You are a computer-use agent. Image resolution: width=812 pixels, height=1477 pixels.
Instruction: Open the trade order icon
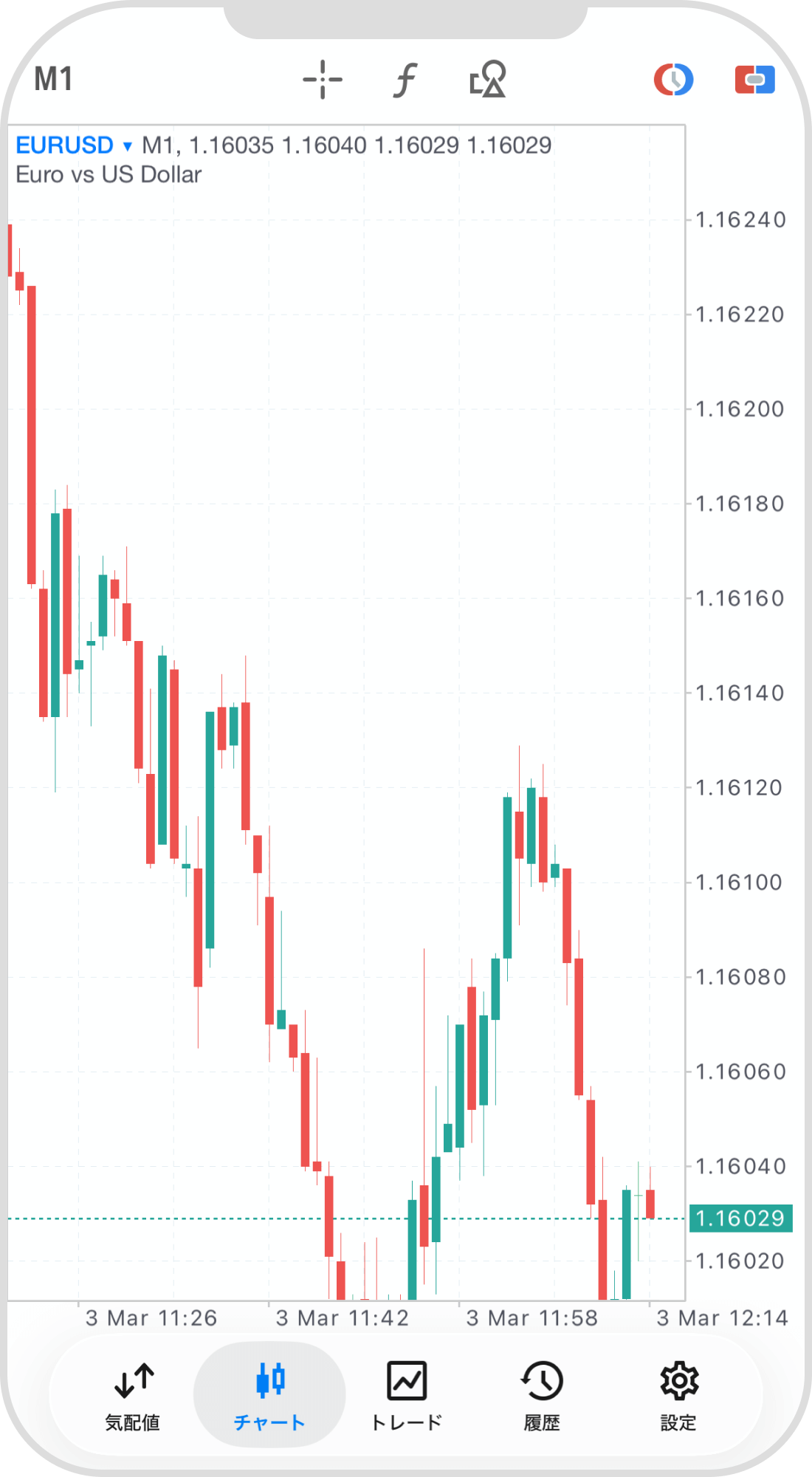(754, 80)
